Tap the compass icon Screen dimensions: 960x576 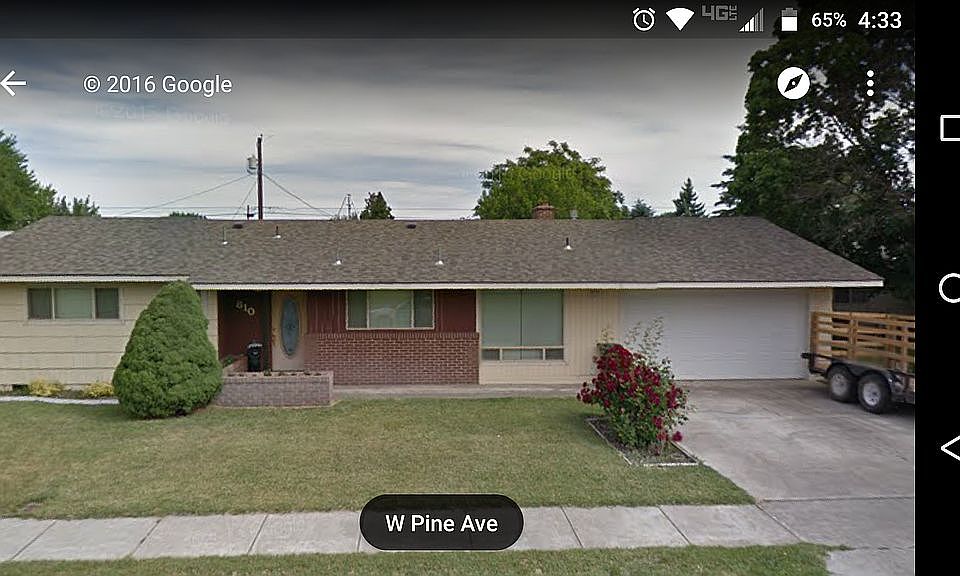point(794,83)
